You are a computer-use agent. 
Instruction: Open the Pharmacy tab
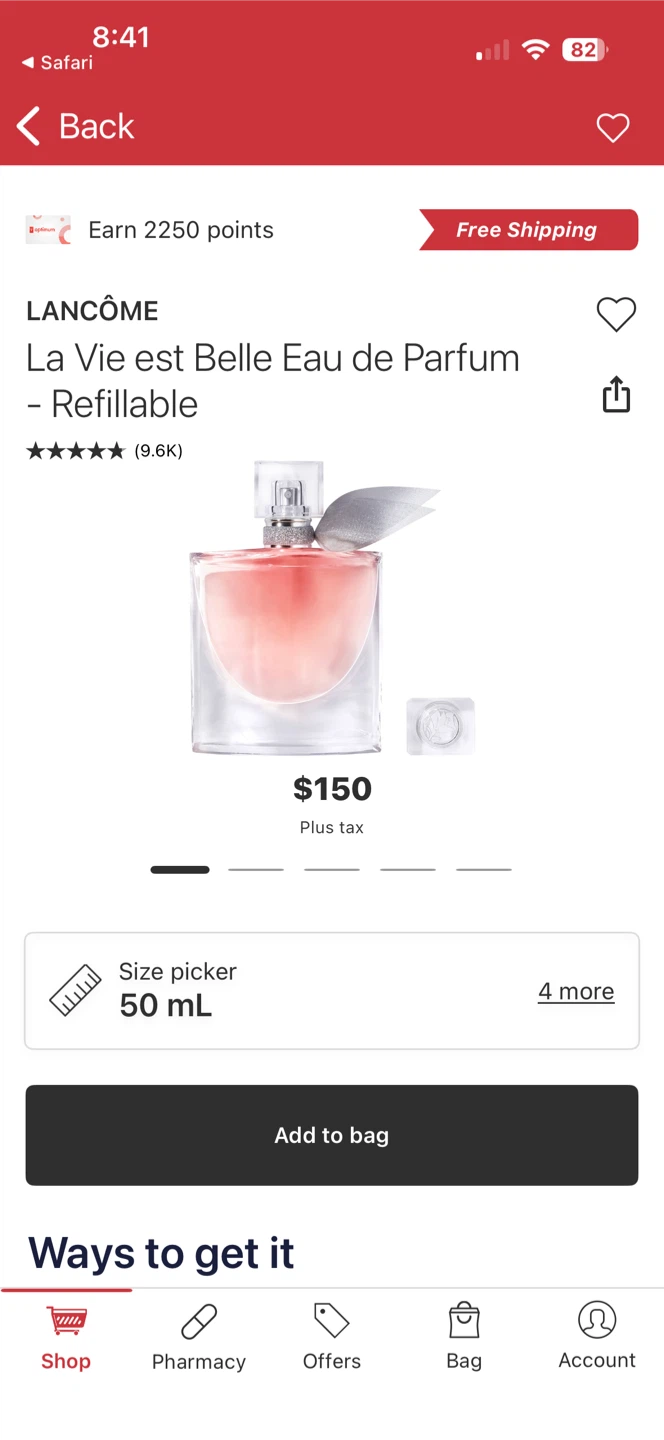[198, 1338]
